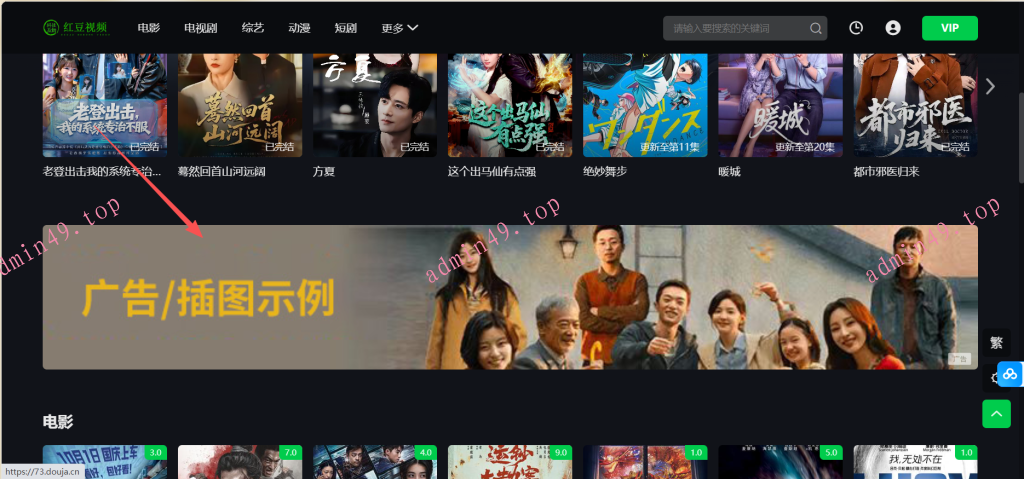Open the 都市邪医归来 card

tap(915, 105)
